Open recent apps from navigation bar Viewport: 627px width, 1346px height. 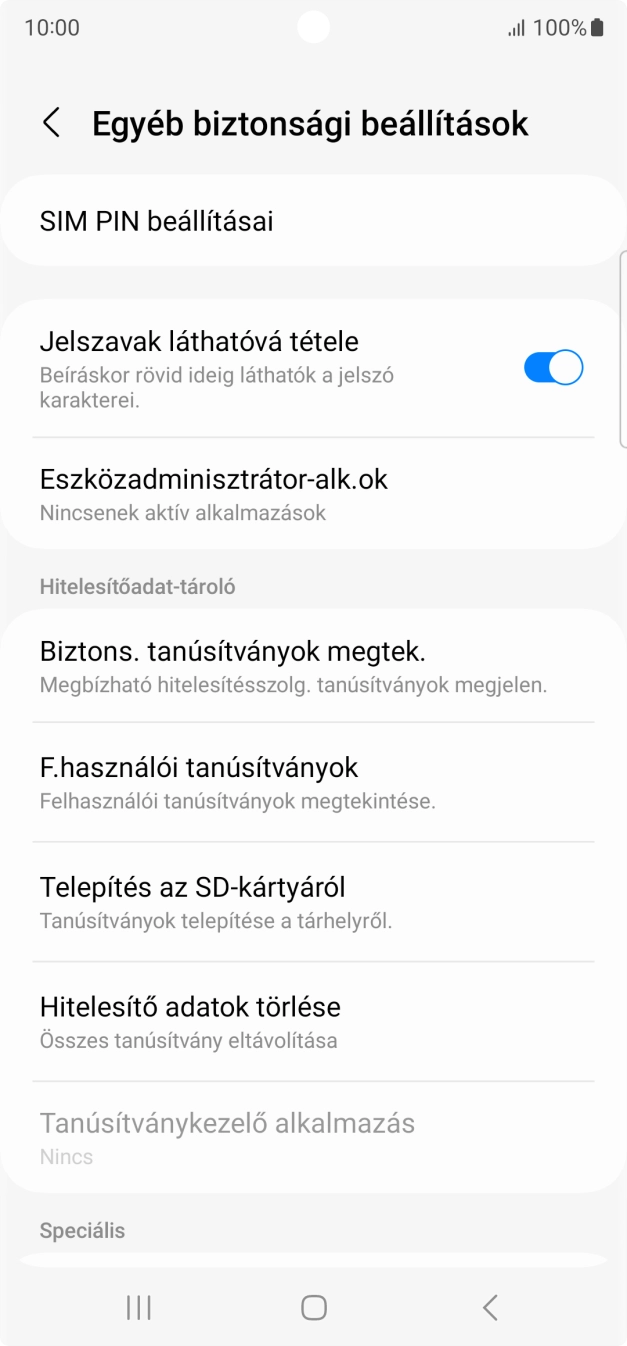coord(138,1307)
